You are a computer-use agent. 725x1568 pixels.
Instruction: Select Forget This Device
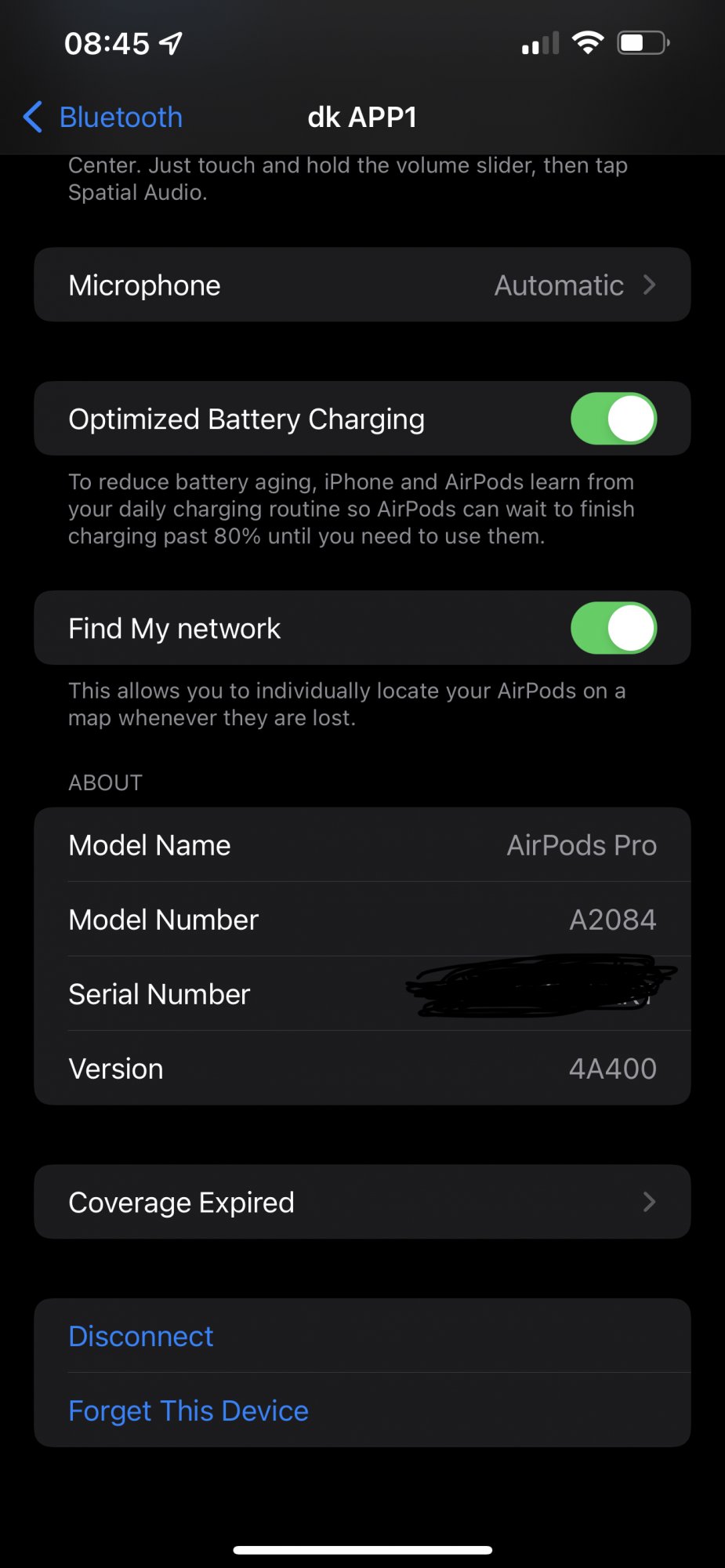pyautogui.click(x=188, y=1410)
